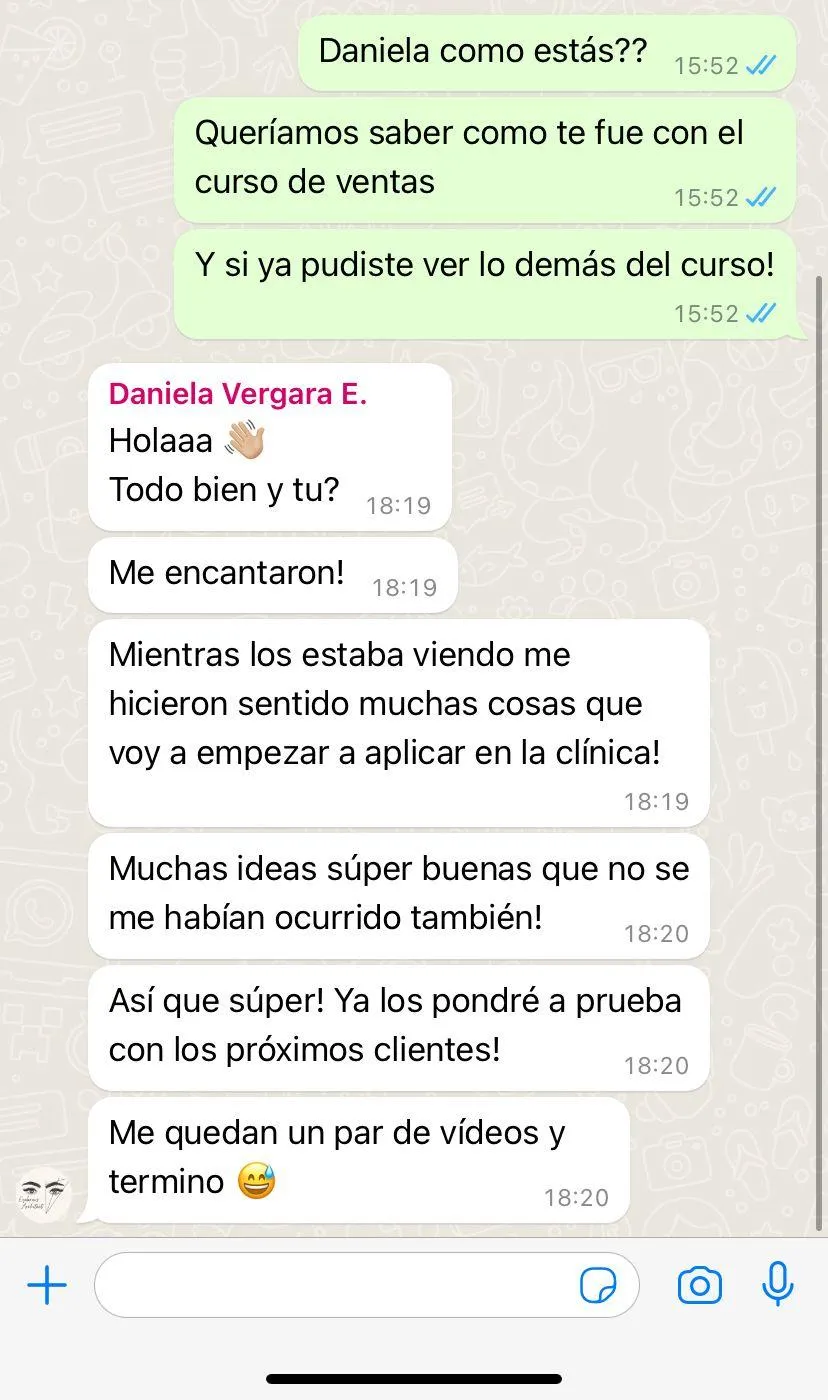The height and width of the screenshot is (1400, 828).
Task: Open Daniela Vergara E. sender name
Action: coord(238,394)
